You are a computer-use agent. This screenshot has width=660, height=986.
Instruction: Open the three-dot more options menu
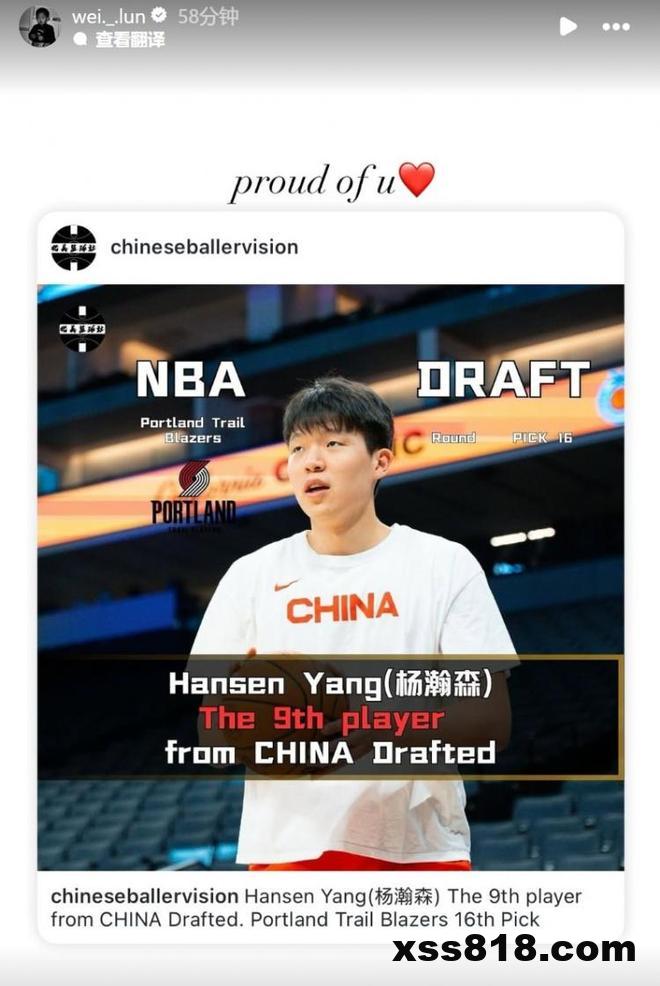616,27
